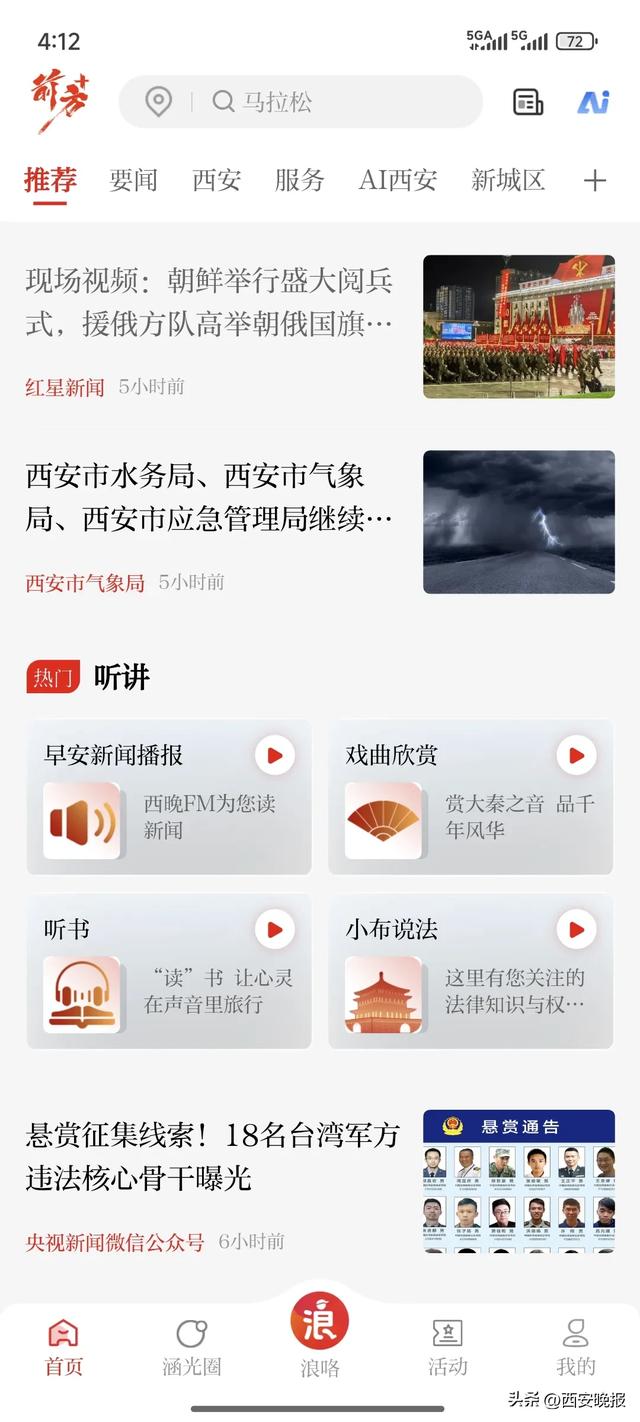This screenshot has width=640, height=1422.
Task: Play 小布说法
Action: 576,930
